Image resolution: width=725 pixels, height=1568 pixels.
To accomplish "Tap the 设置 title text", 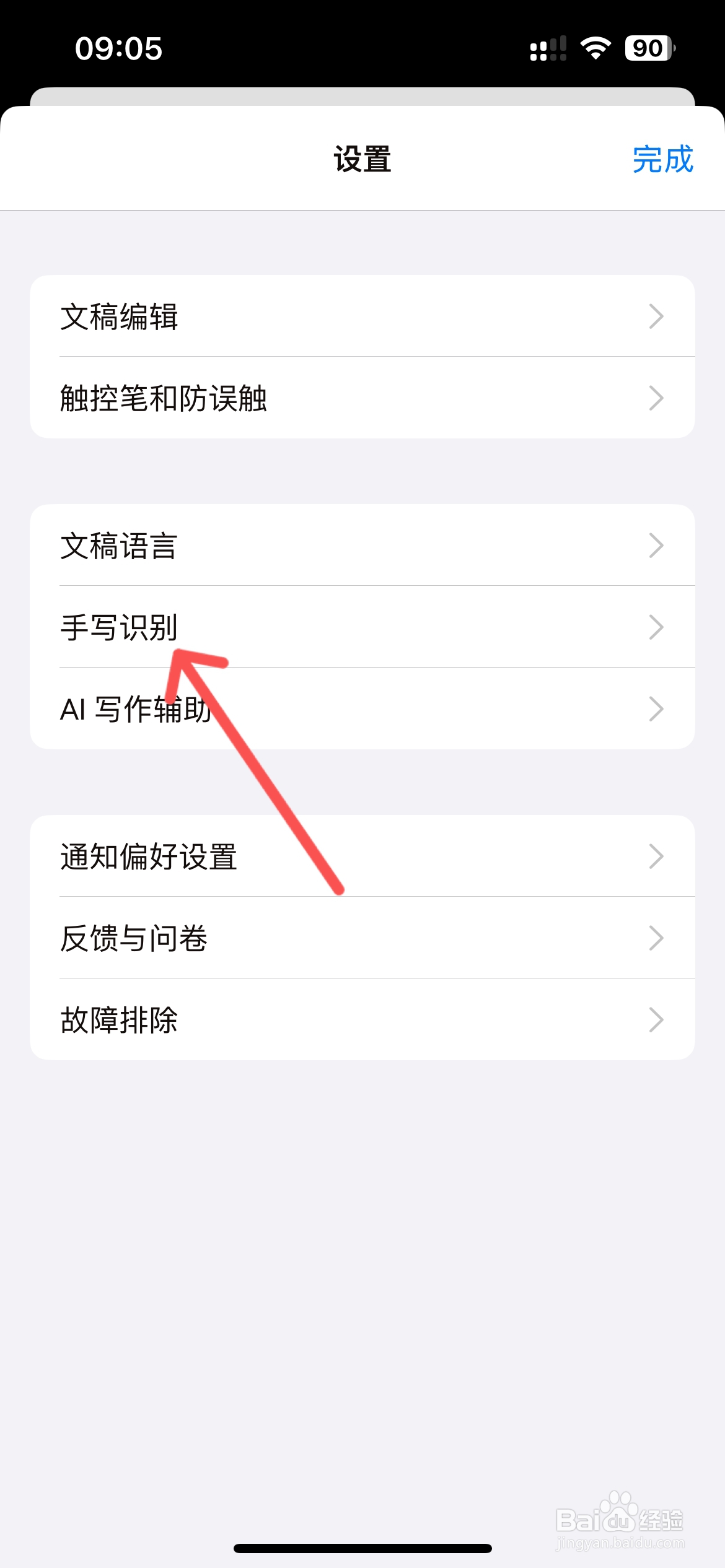I will coord(362,160).
